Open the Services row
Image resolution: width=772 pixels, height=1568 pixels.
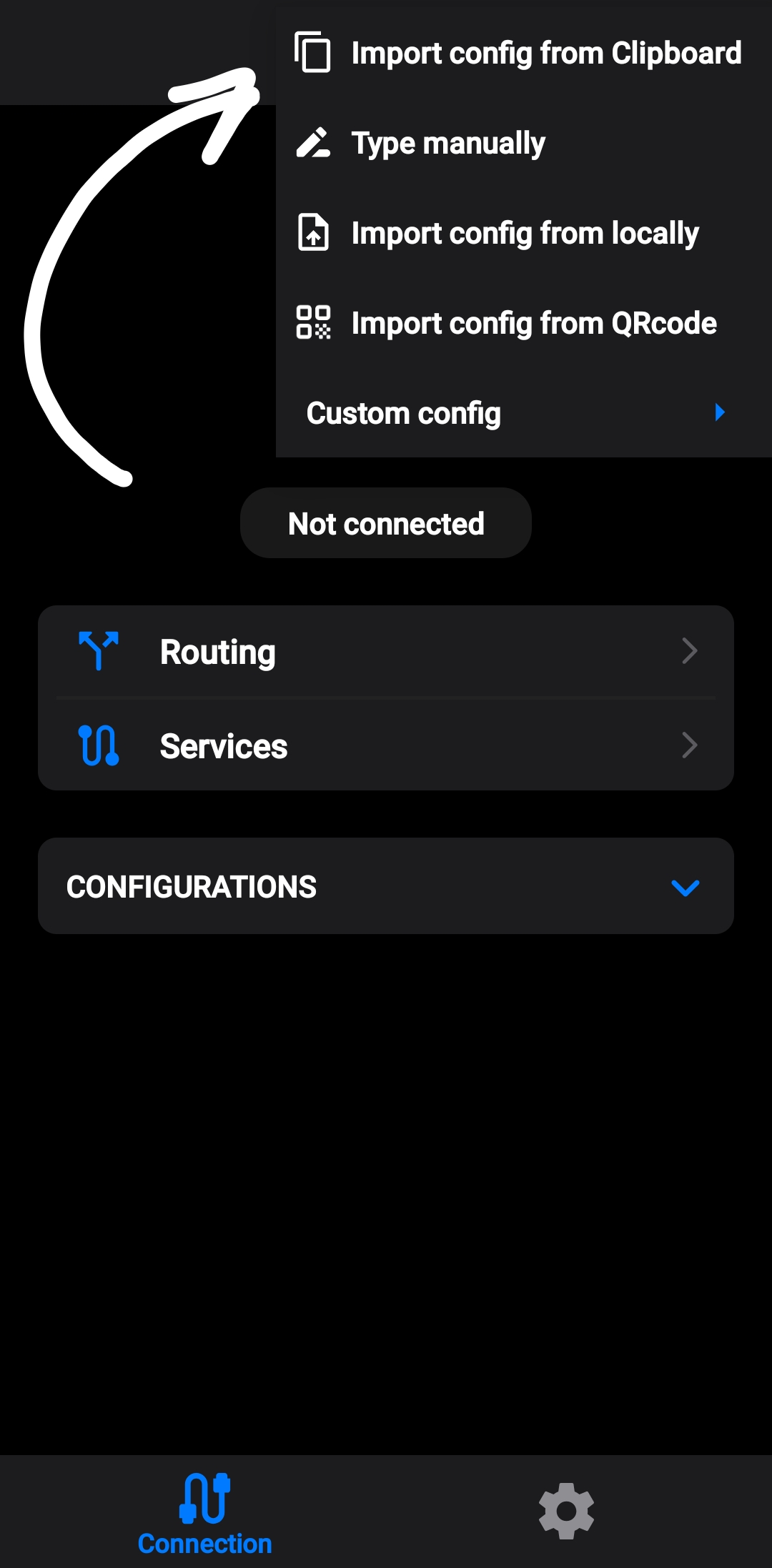[386, 745]
